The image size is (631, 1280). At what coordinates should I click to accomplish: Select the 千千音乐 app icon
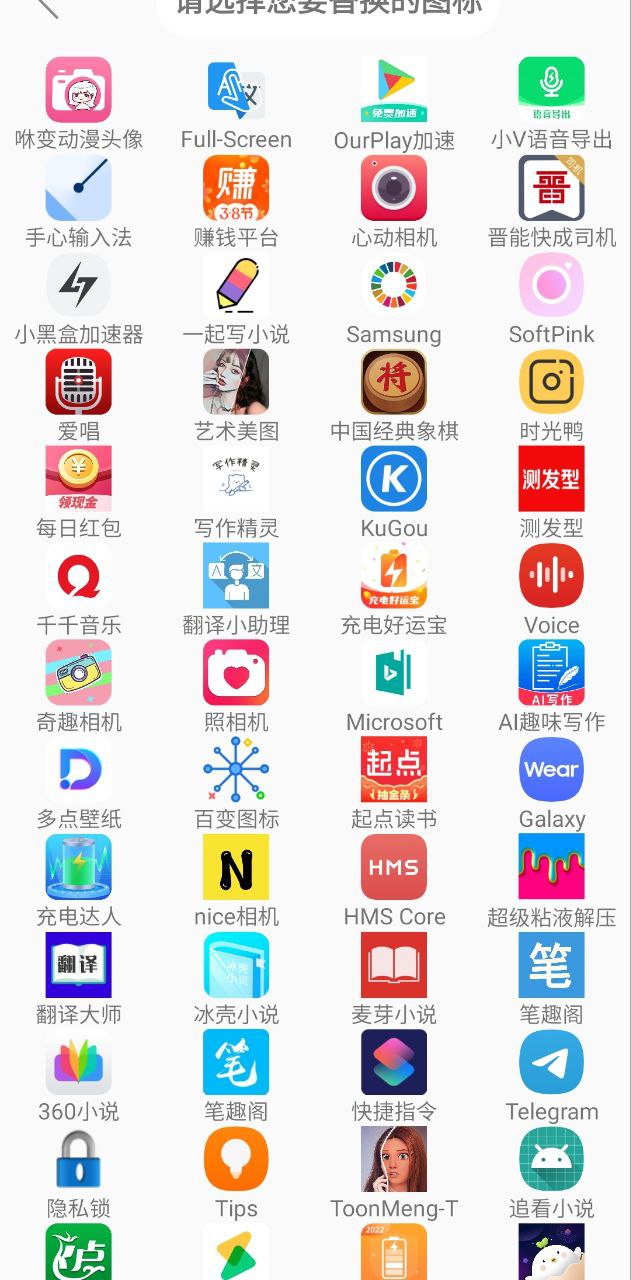(78, 576)
